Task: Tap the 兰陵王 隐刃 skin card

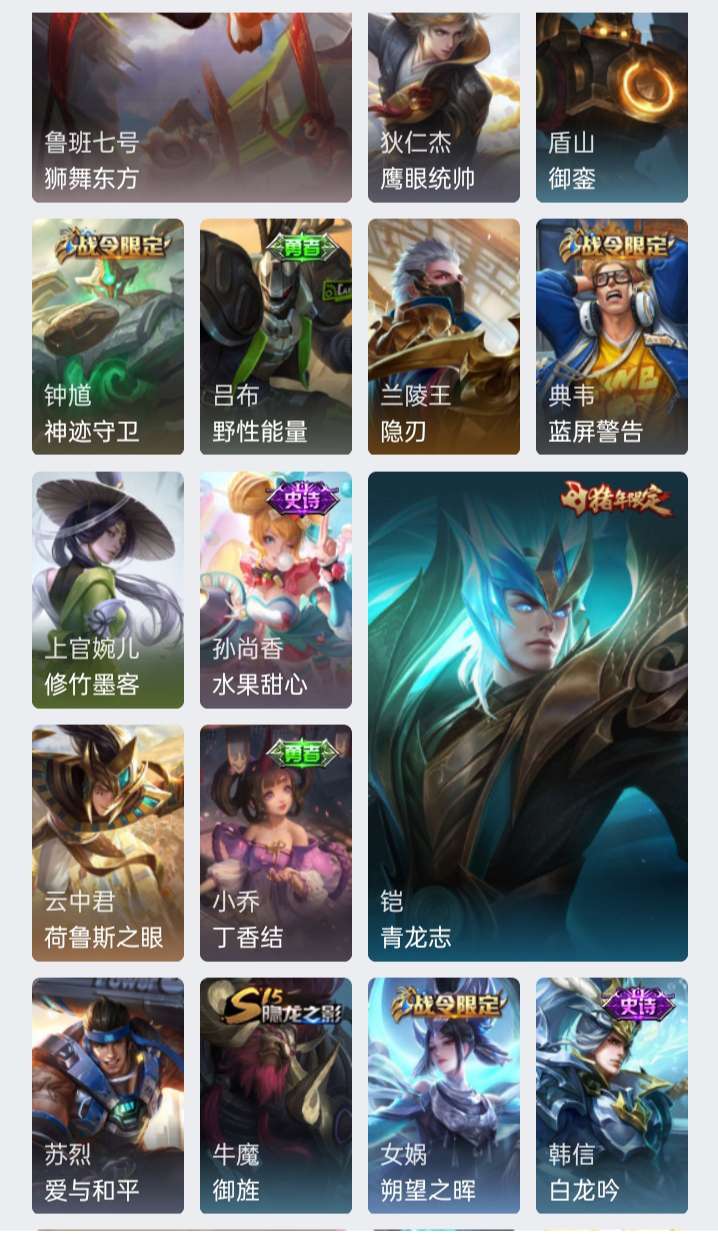Action: [444, 337]
